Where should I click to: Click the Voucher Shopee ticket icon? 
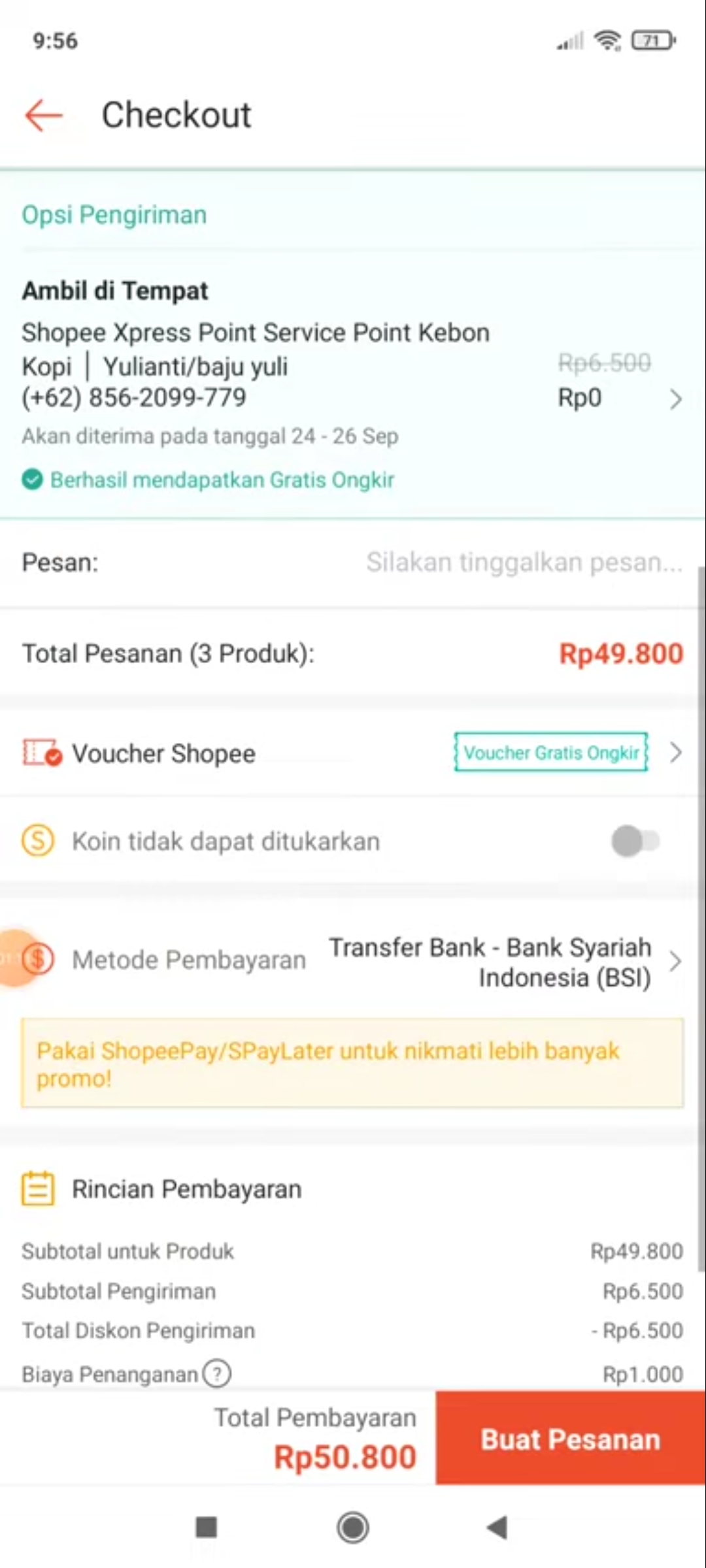coord(41,753)
